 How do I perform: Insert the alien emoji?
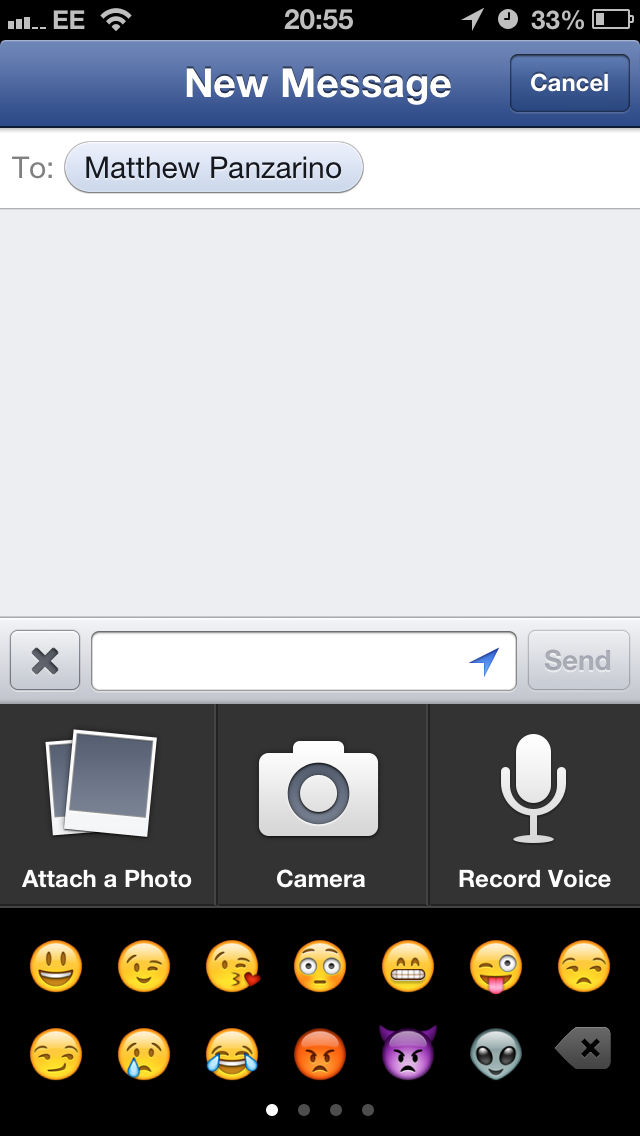click(x=496, y=1054)
